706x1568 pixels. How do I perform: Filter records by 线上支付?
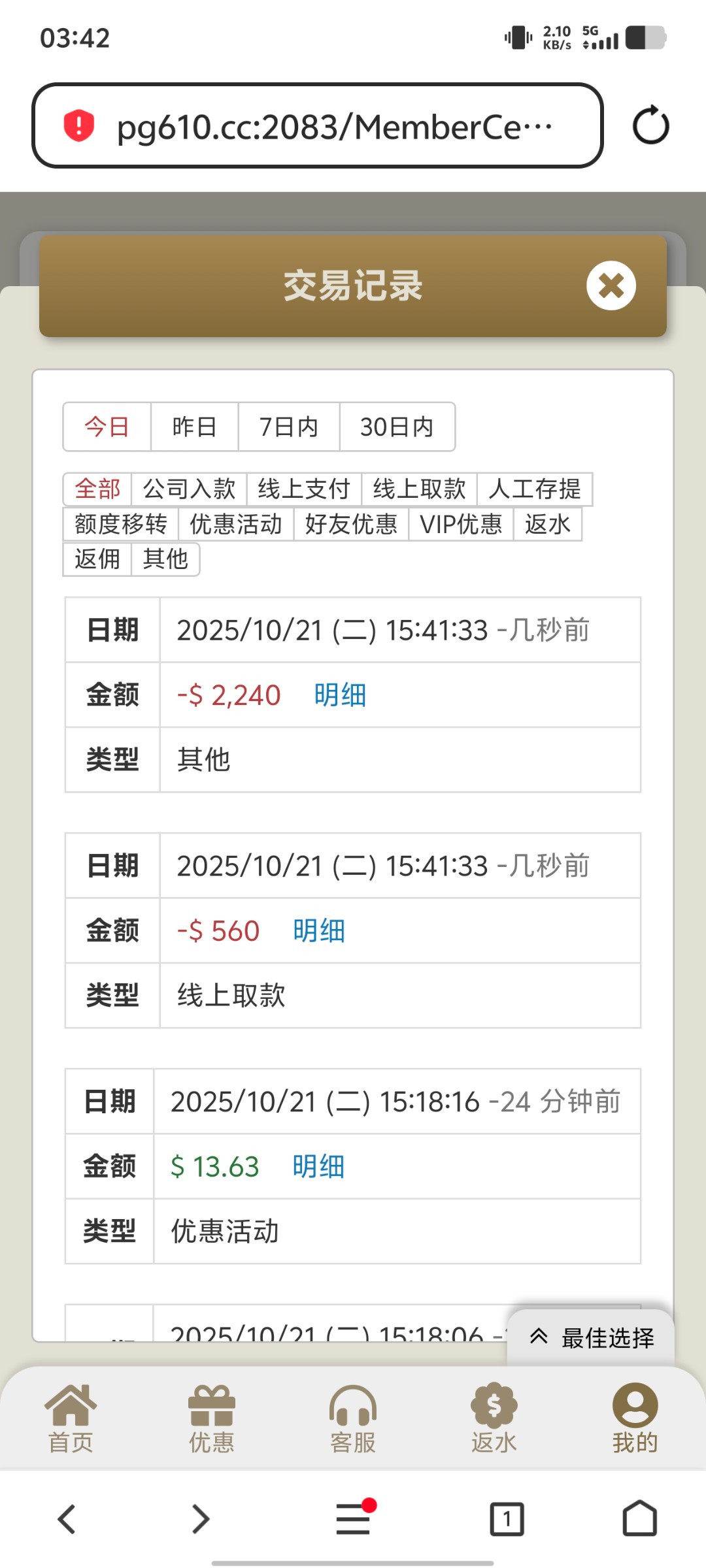(304, 489)
